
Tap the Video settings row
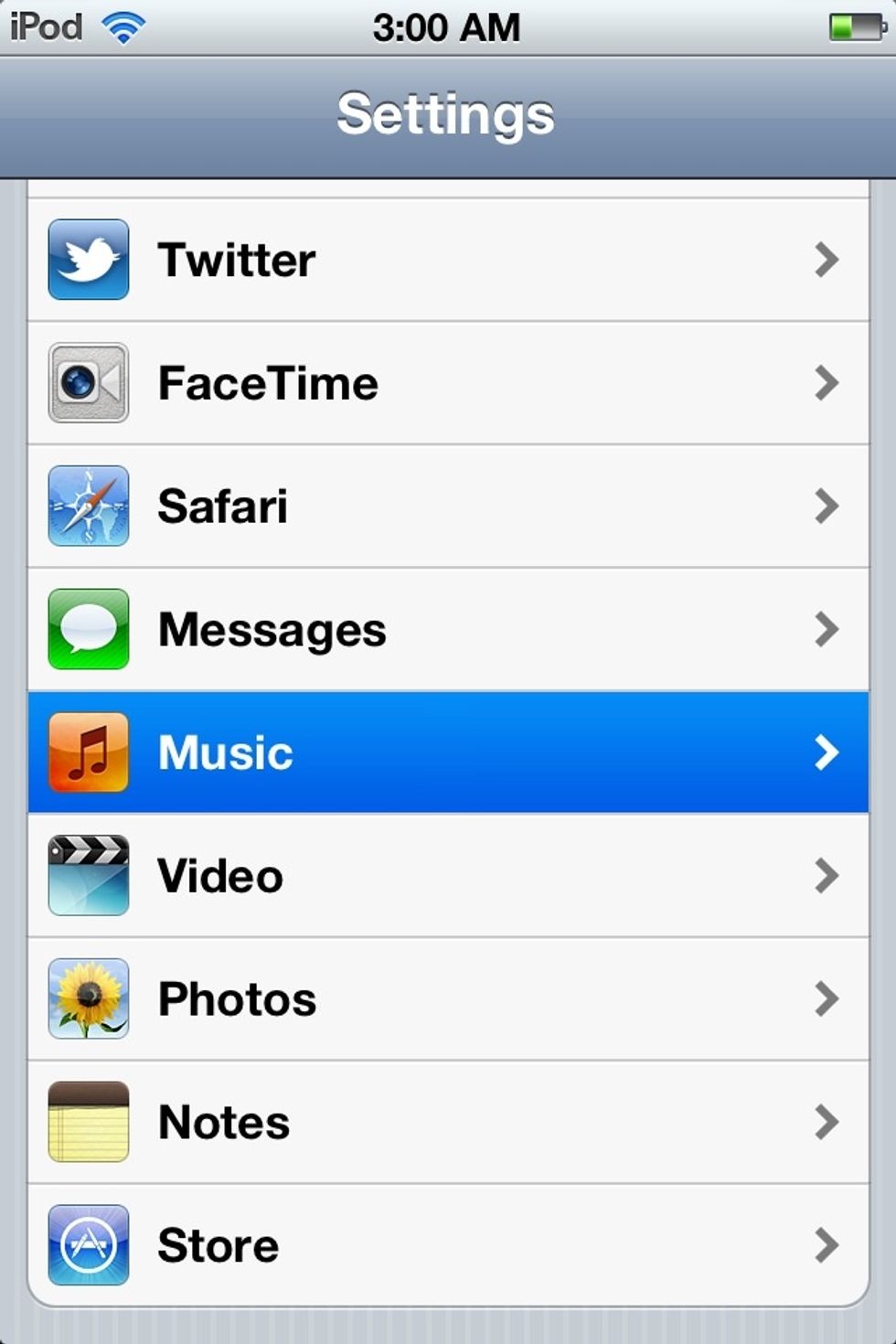point(448,876)
